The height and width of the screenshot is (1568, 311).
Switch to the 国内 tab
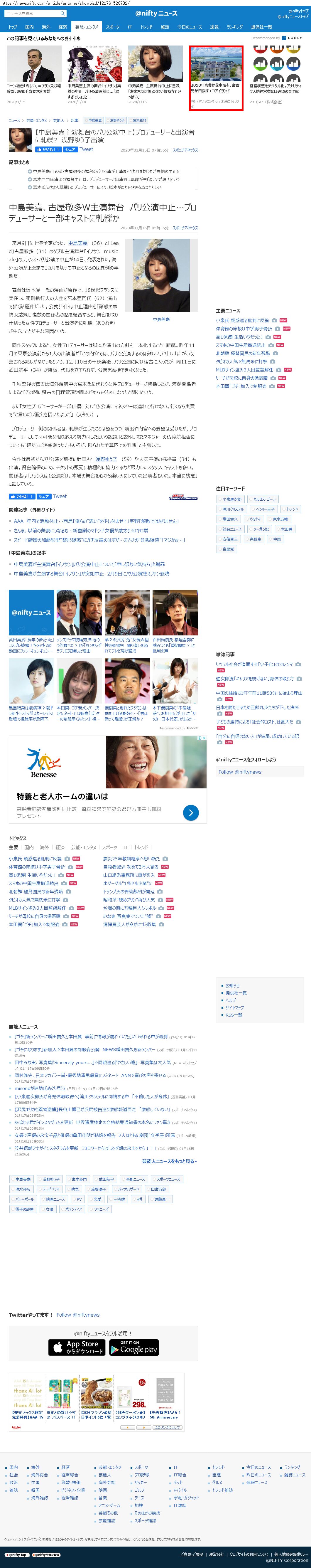tap(29, 27)
